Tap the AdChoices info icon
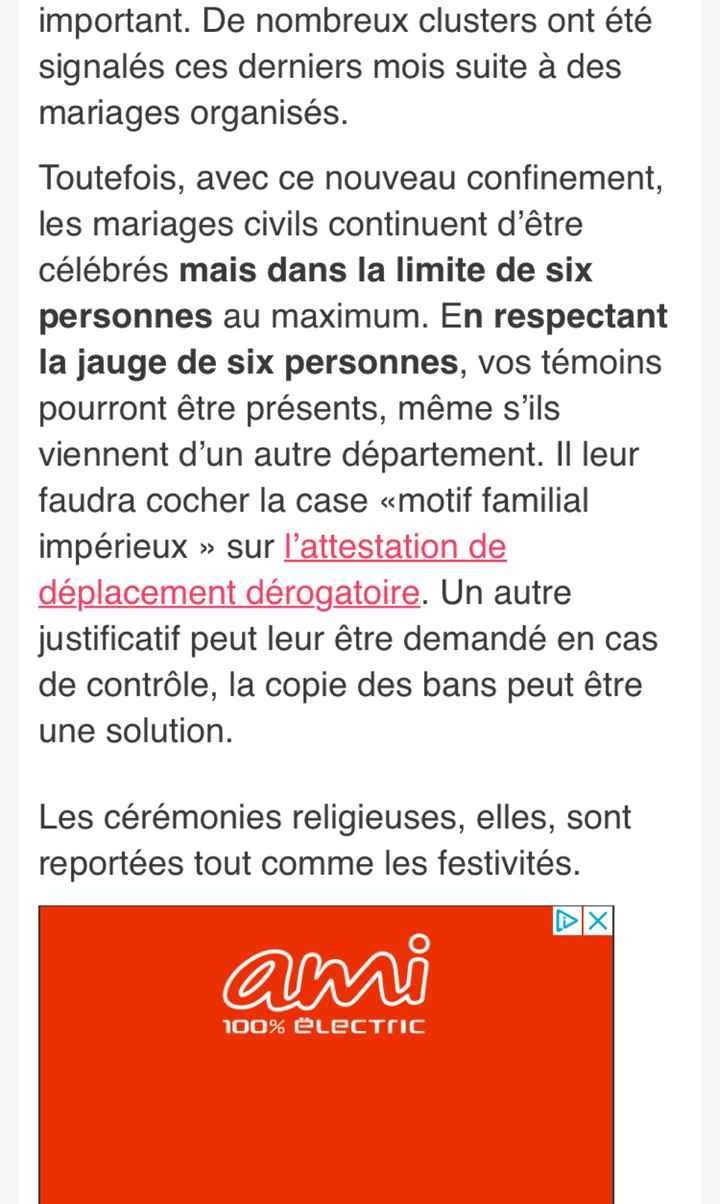Image resolution: width=720 pixels, height=1204 pixels. coord(568,921)
